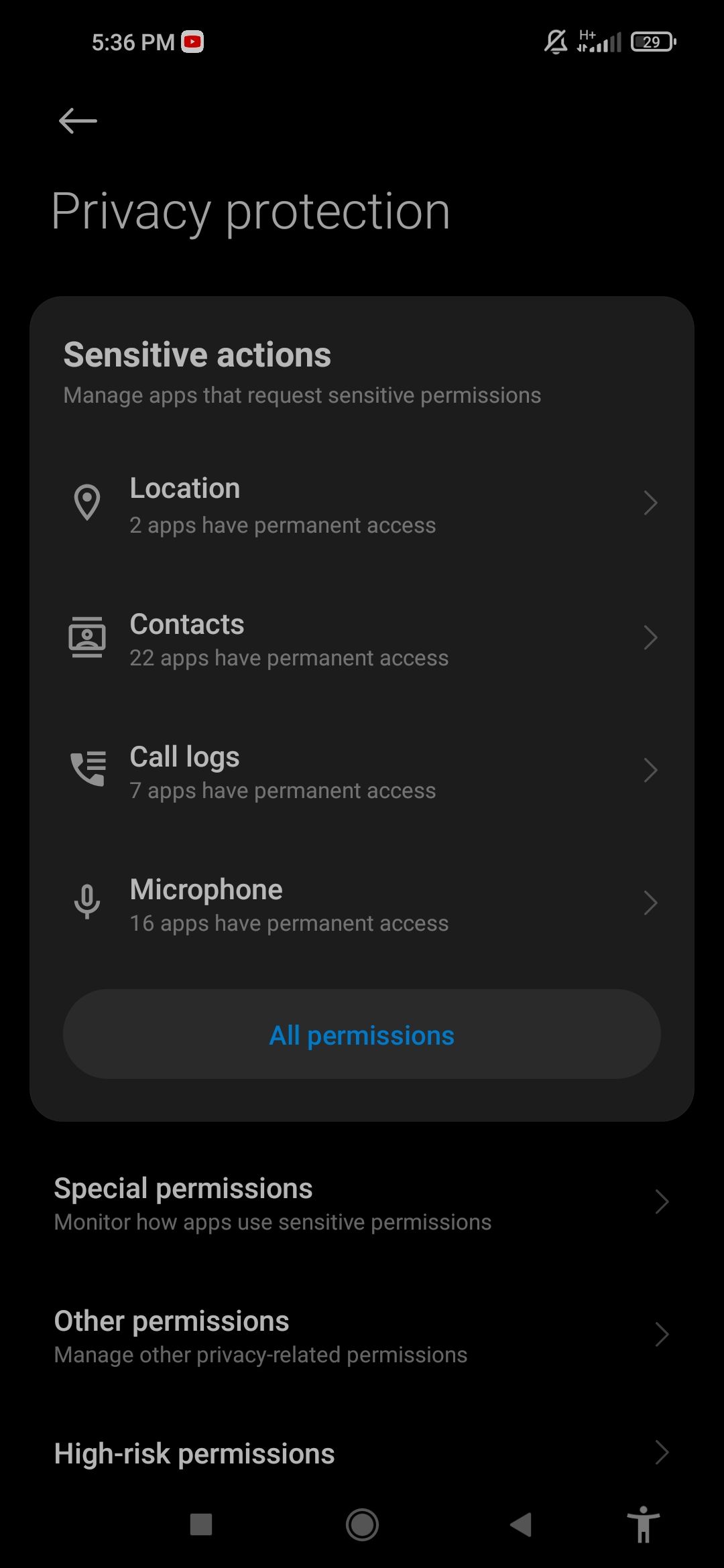Expand the Location entry via its chevron

point(650,503)
